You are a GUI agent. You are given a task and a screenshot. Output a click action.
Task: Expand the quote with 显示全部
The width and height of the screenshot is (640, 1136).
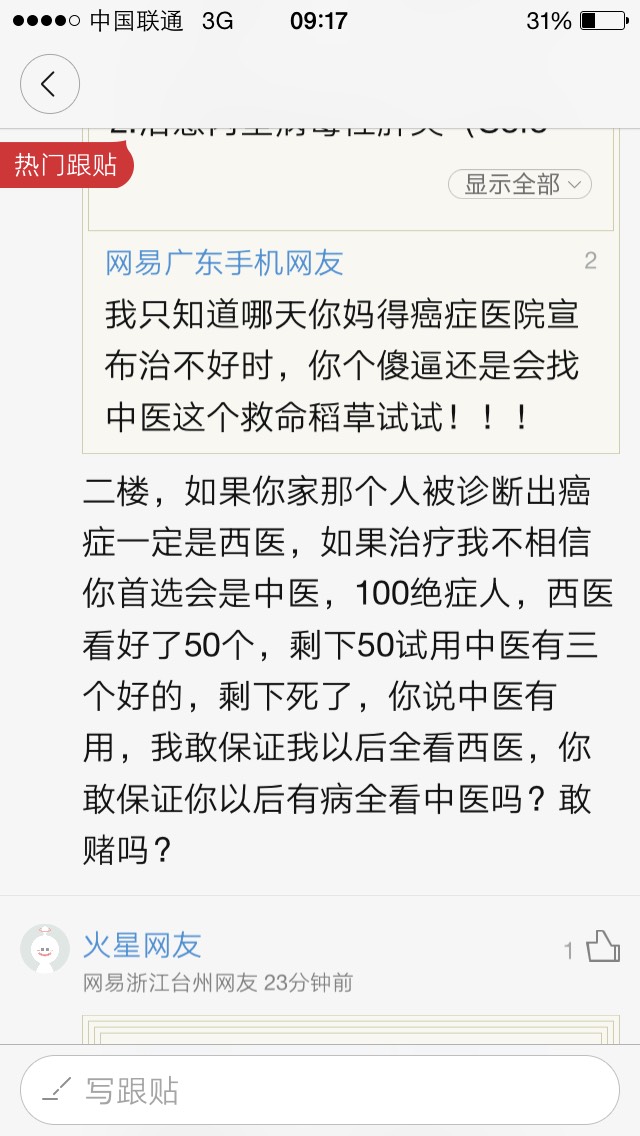[520, 184]
